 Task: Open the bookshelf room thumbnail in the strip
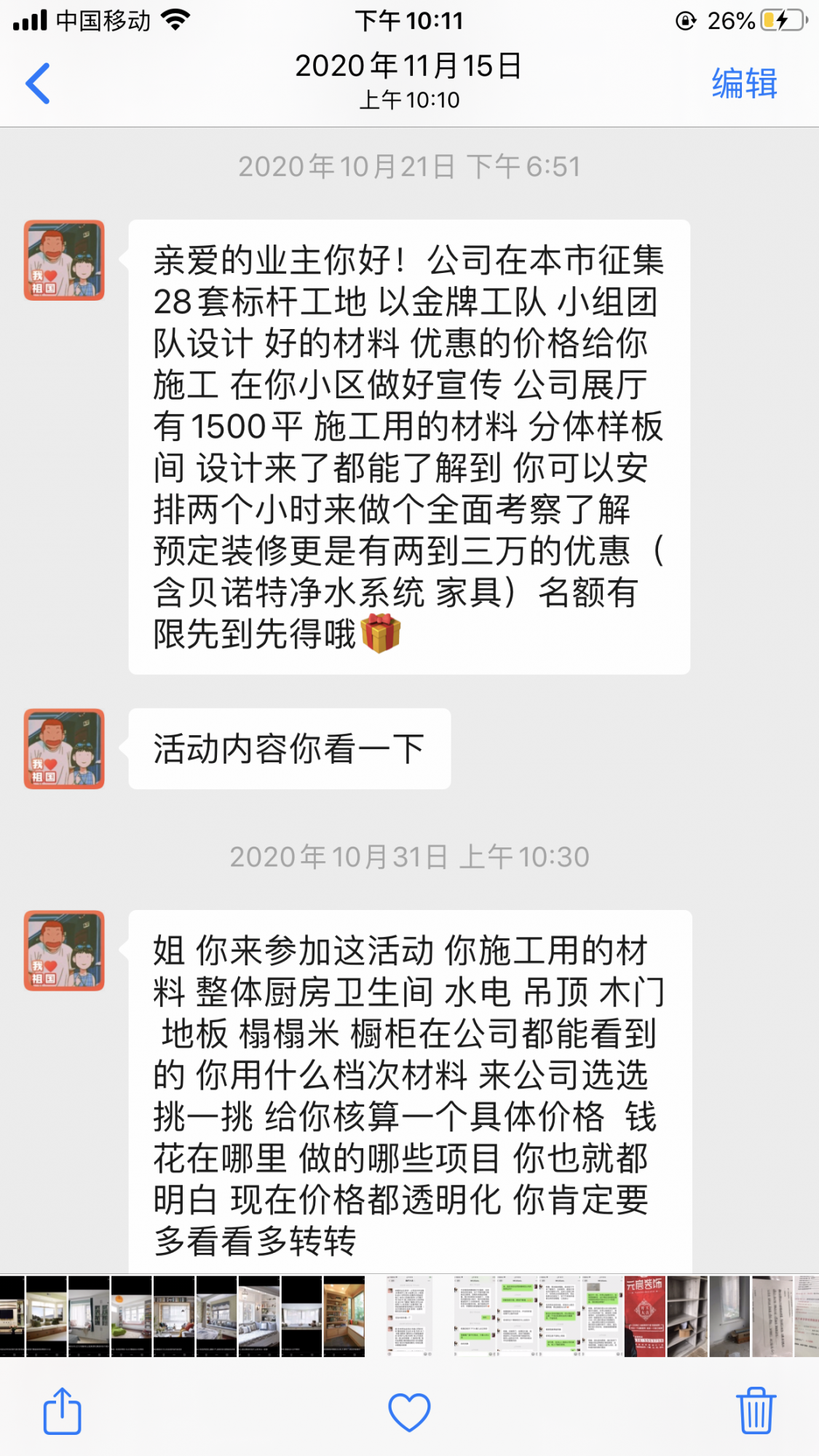pos(344,1315)
